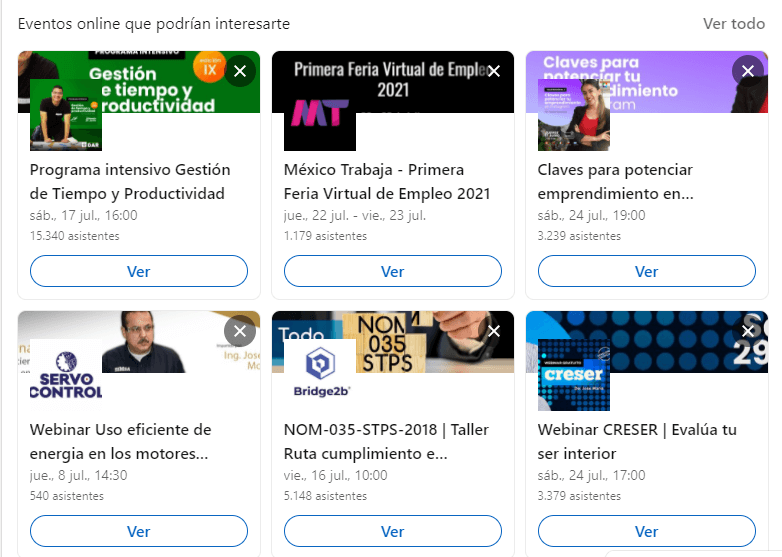Open the Webinar CRESER Evalúa tu ser interior
The image size is (782, 557).
(x=637, y=441)
